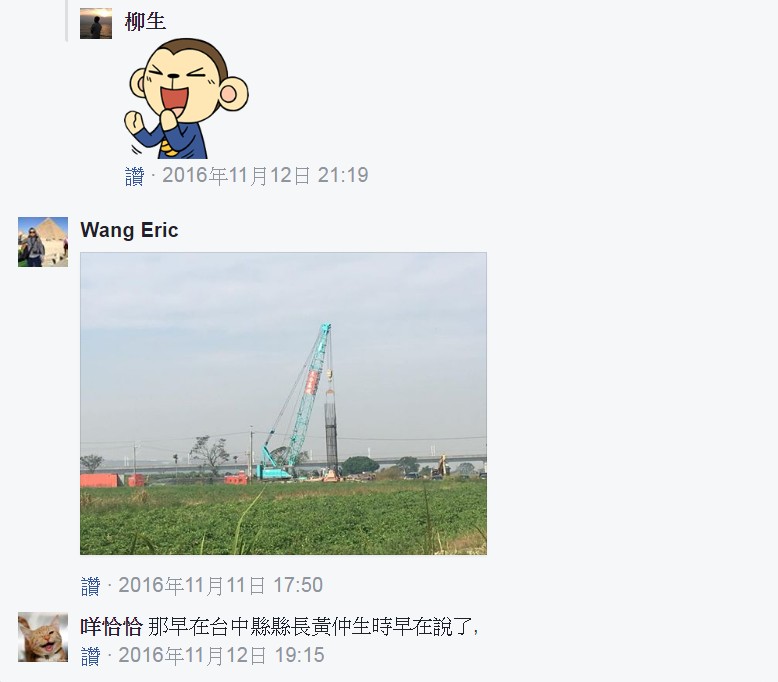Tap Wang Eric's avatar picture
The width and height of the screenshot is (778, 682).
click(43, 241)
